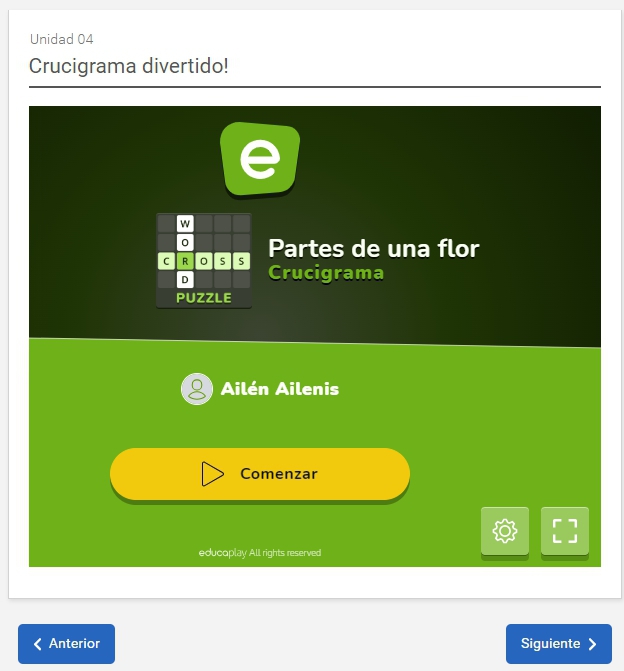Go to the Anterior page
Viewport: 624px width, 671px height.
click(x=66, y=644)
